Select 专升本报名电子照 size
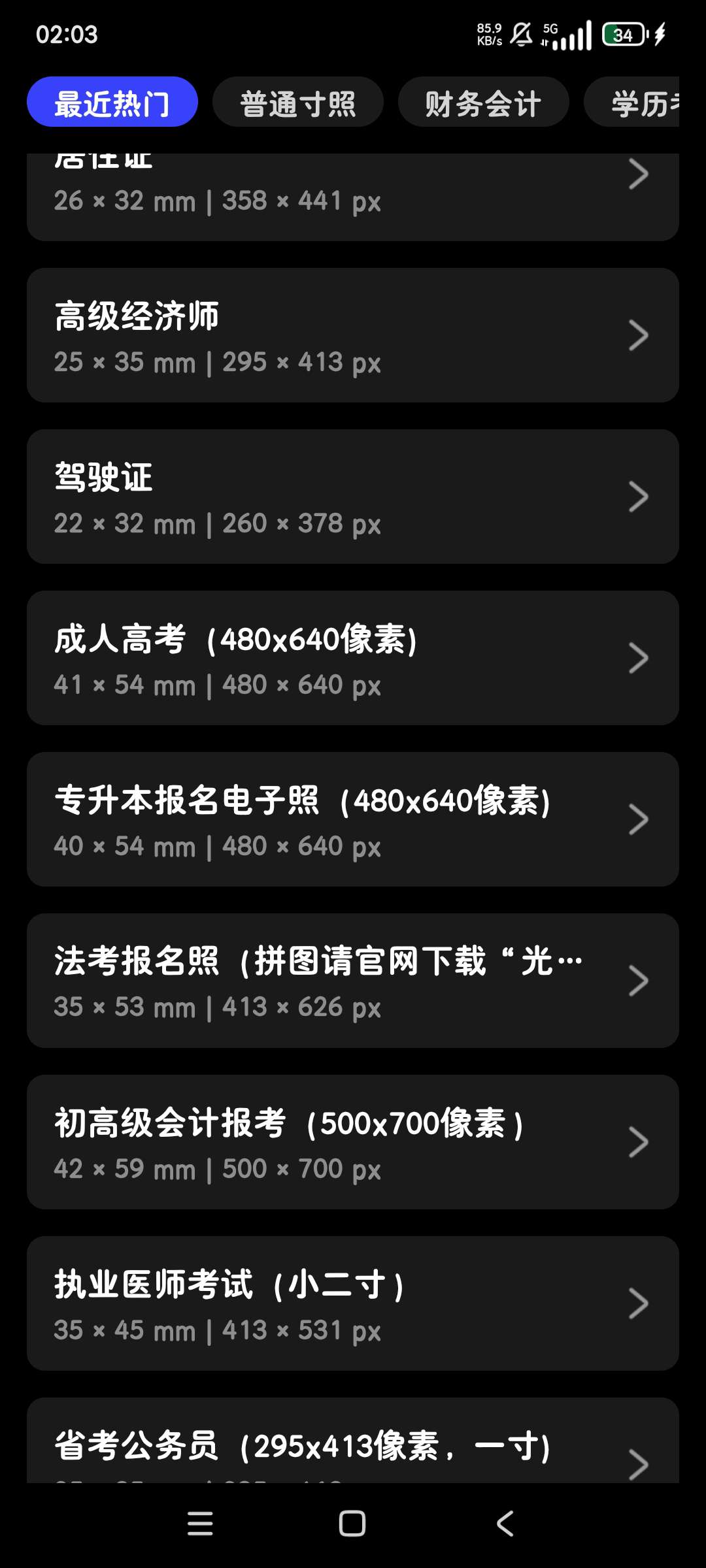706x1568 pixels. 352,819
